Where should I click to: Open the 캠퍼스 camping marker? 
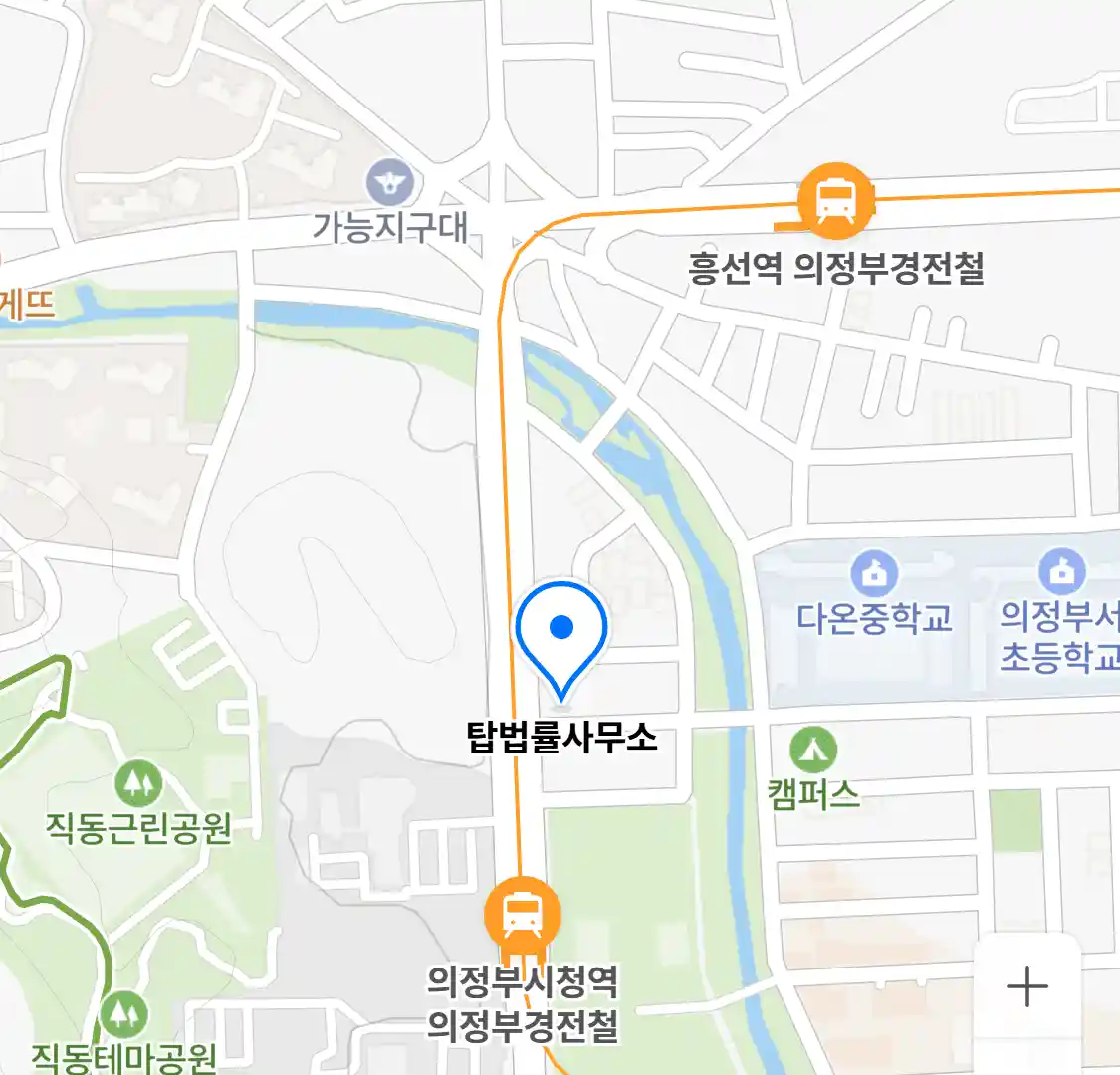click(x=813, y=749)
